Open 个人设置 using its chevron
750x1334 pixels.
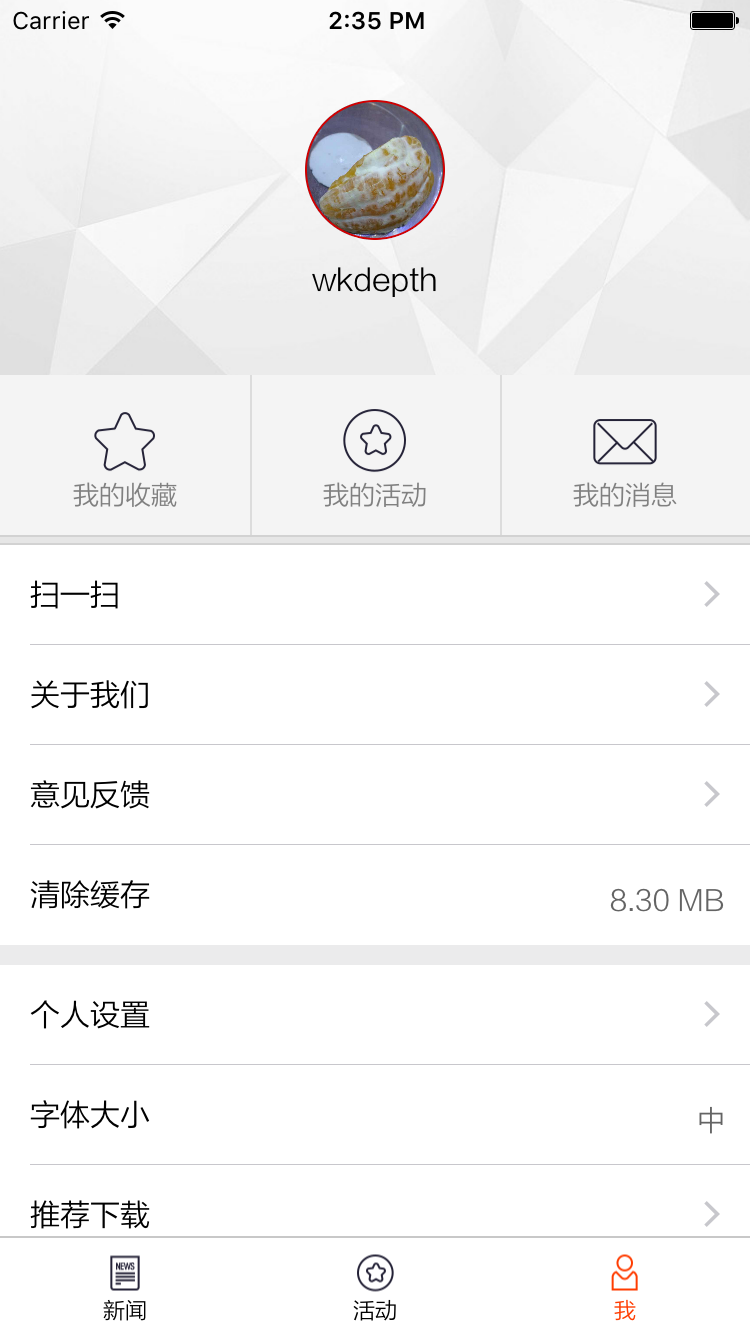click(710, 1014)
